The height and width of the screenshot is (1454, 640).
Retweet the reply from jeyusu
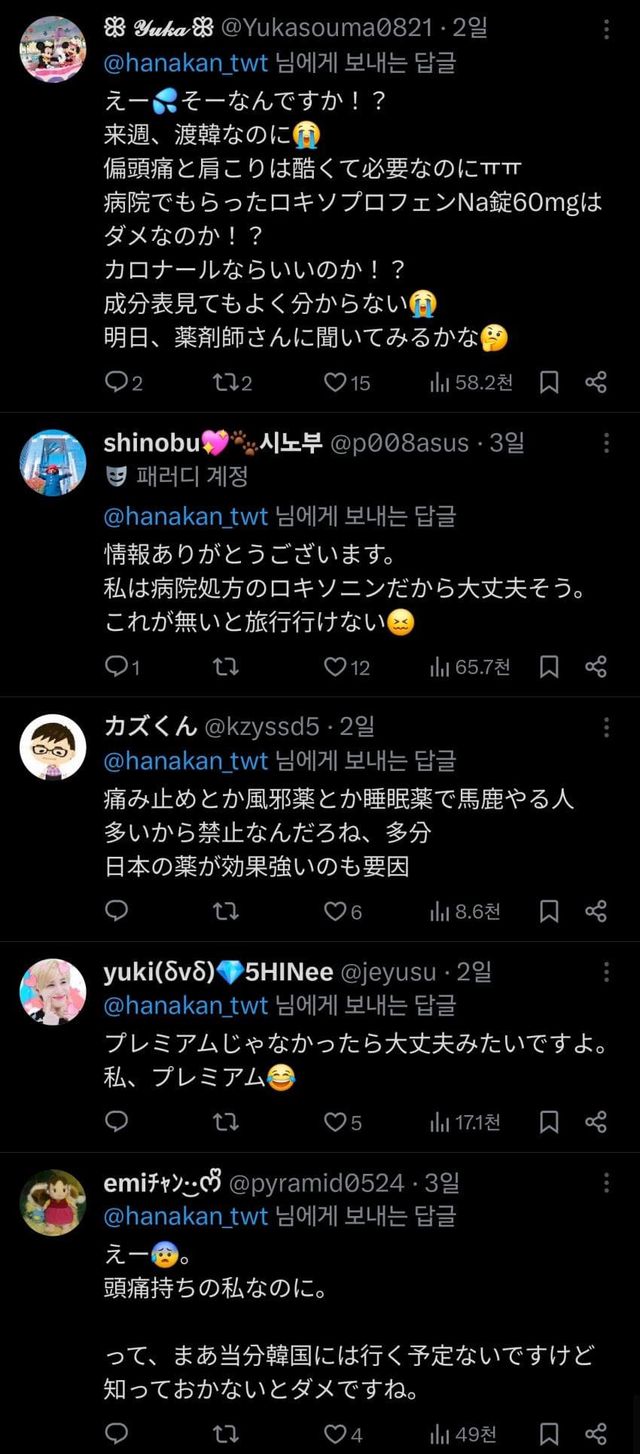point(226,1122)
